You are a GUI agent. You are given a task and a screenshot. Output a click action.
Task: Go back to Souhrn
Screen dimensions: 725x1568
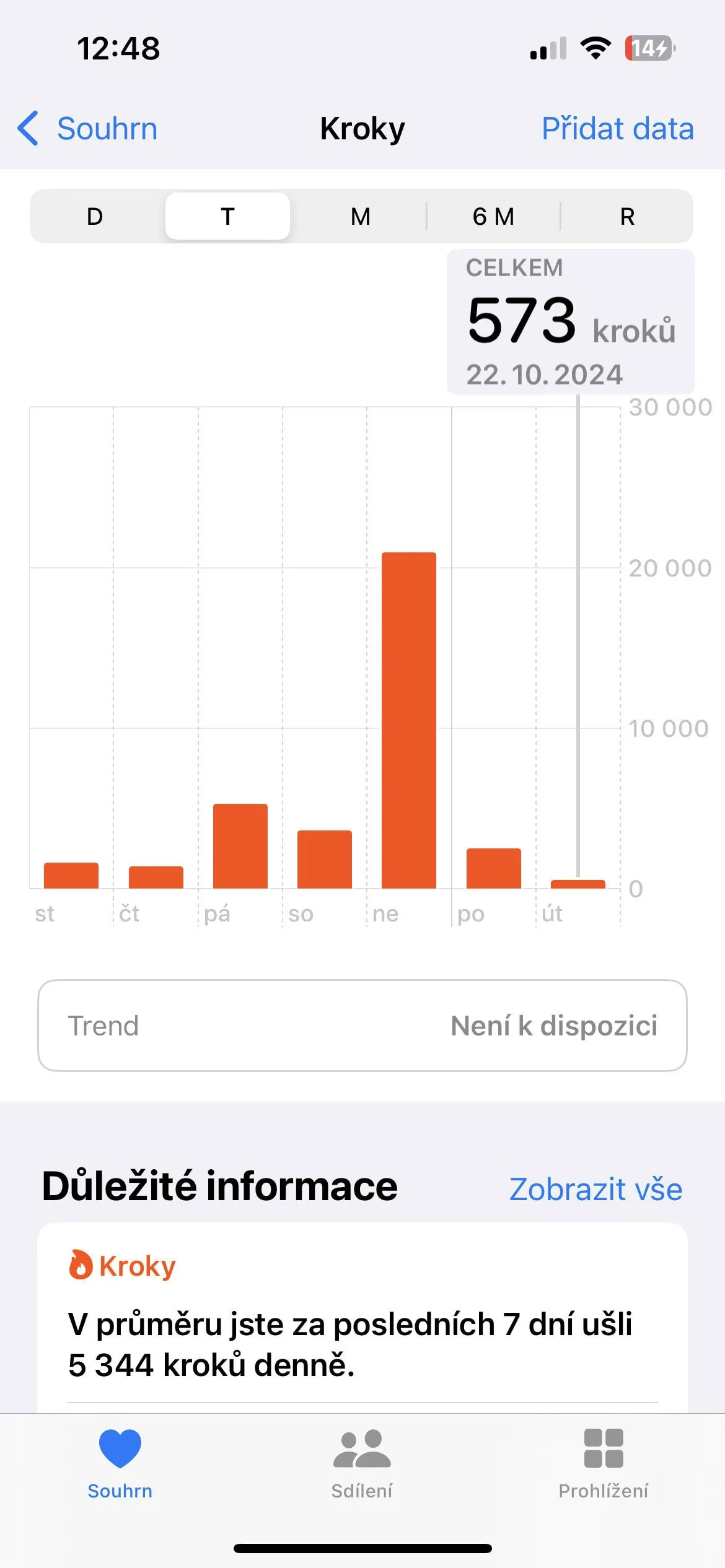pyautogui.click(x=88, y=129)
